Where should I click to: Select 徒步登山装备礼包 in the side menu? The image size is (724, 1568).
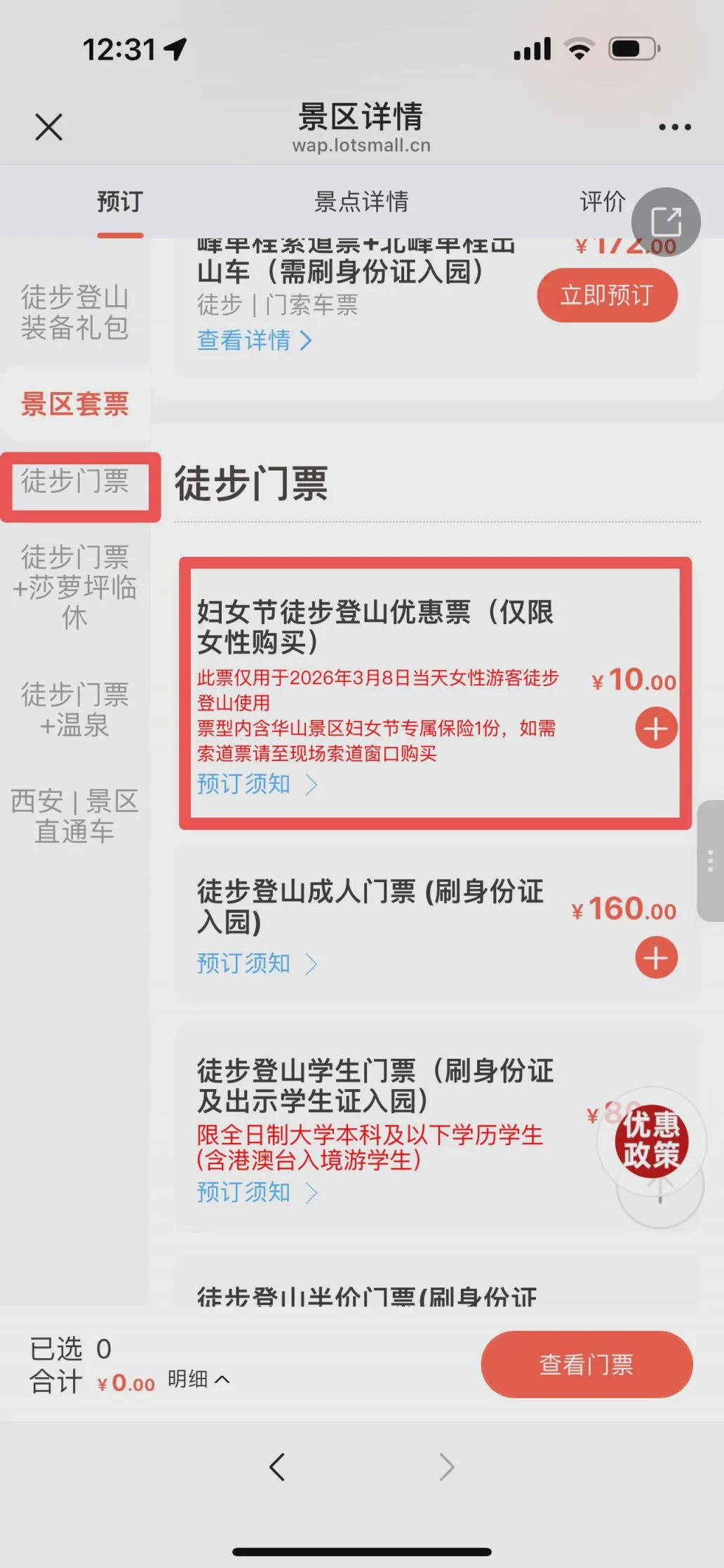click(x=74, y=312)
